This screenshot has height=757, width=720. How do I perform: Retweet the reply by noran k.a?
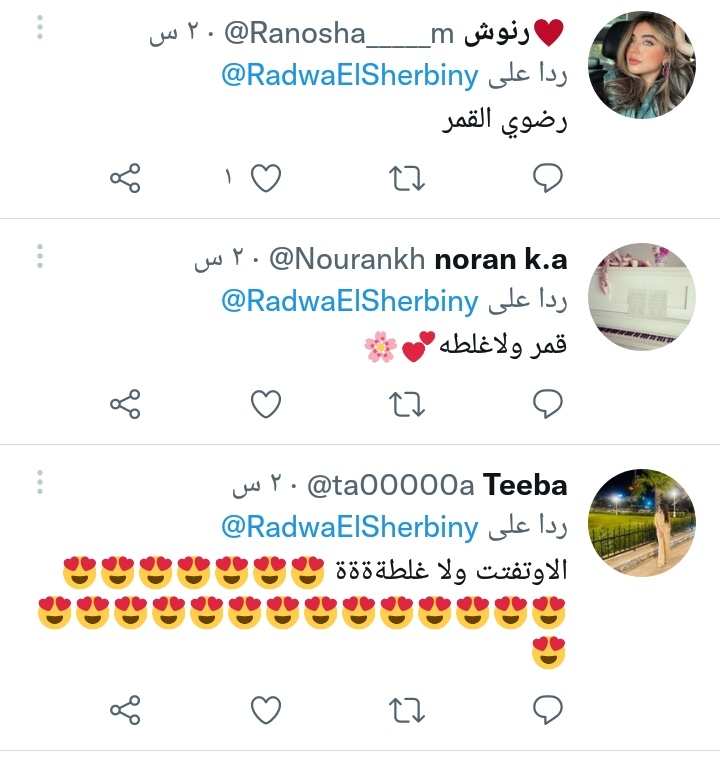pyautogui.click(x=407, y=404)
